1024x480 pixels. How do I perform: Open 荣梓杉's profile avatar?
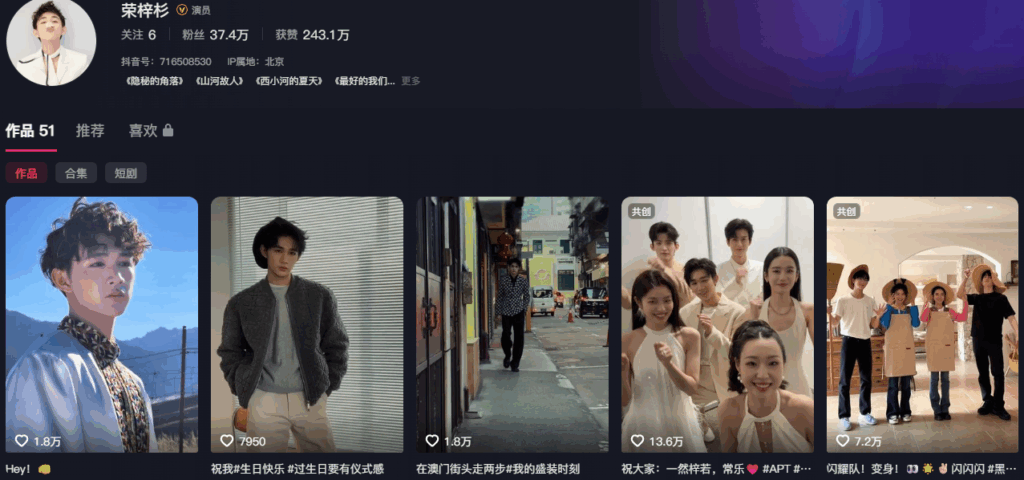52,42
